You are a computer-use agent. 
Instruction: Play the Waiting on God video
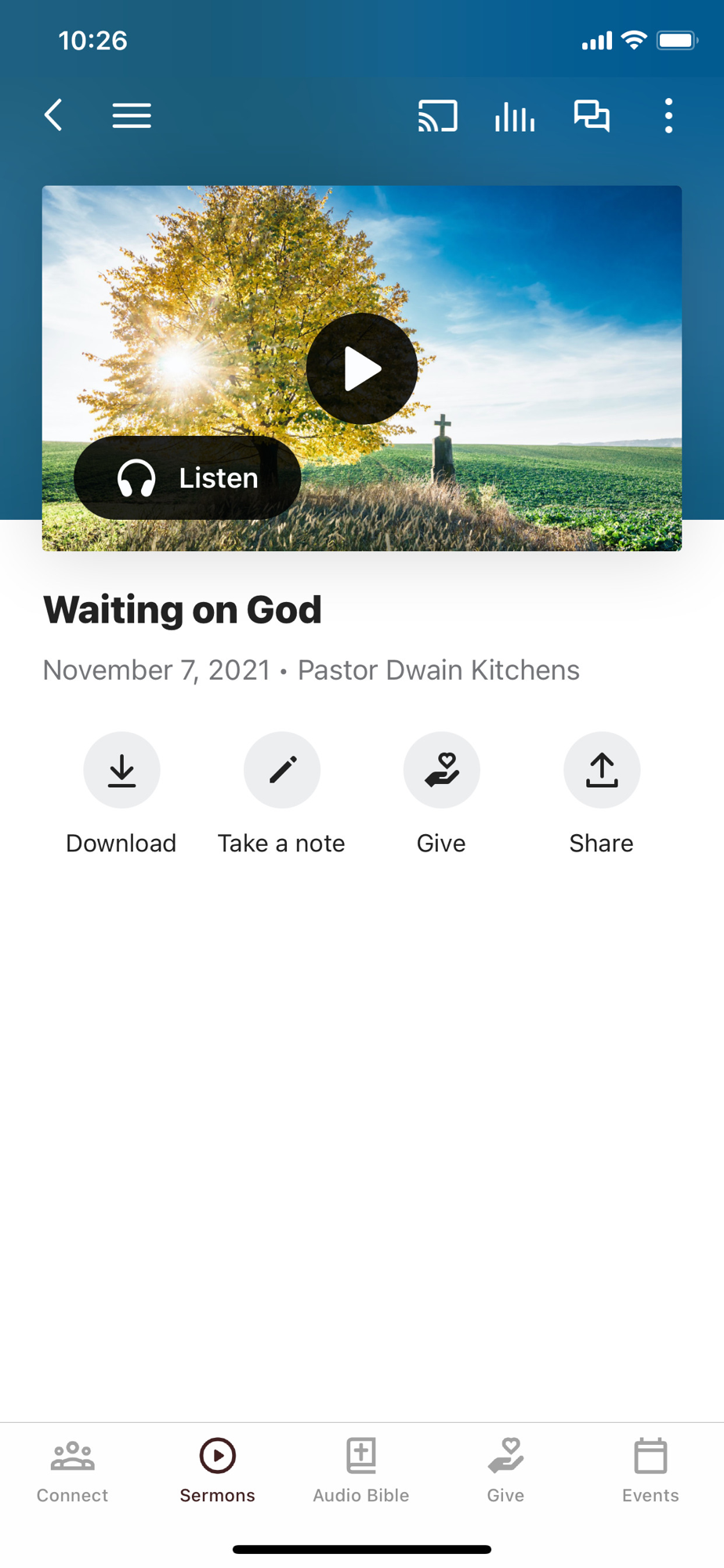pos(362,368)
